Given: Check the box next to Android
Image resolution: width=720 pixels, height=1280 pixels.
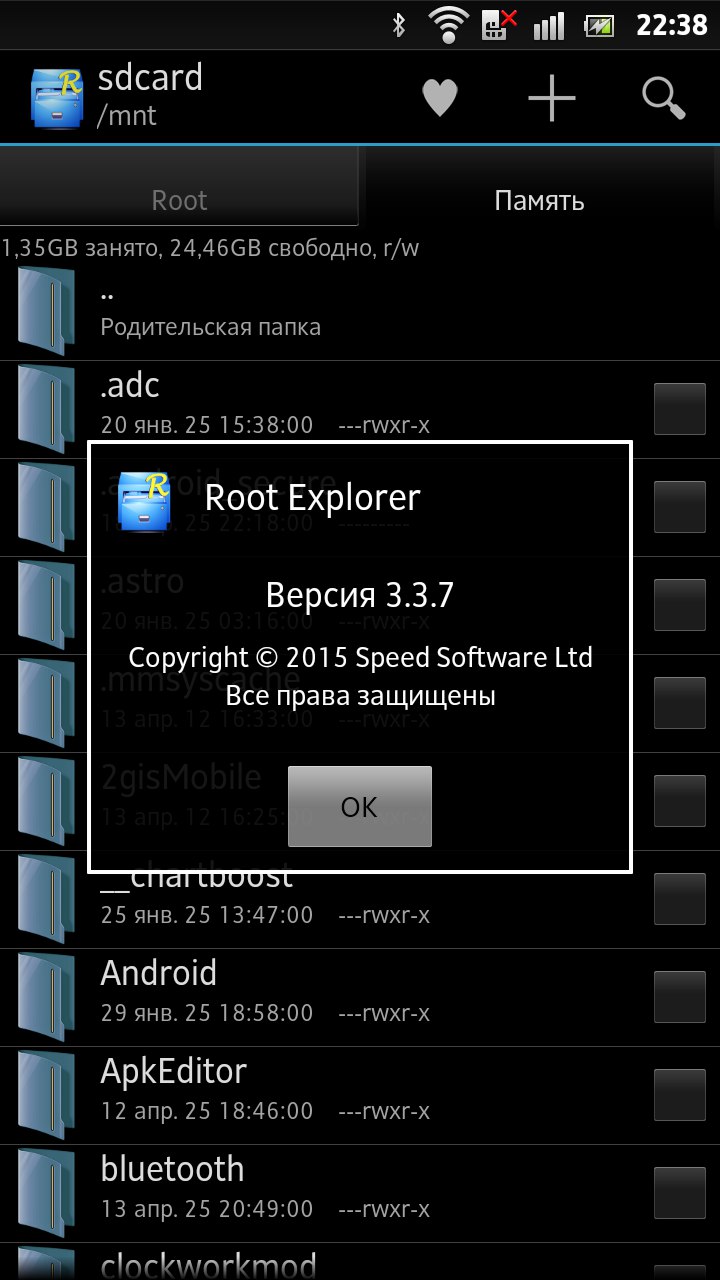Looking at the screenshot, I should pos(679,997).
